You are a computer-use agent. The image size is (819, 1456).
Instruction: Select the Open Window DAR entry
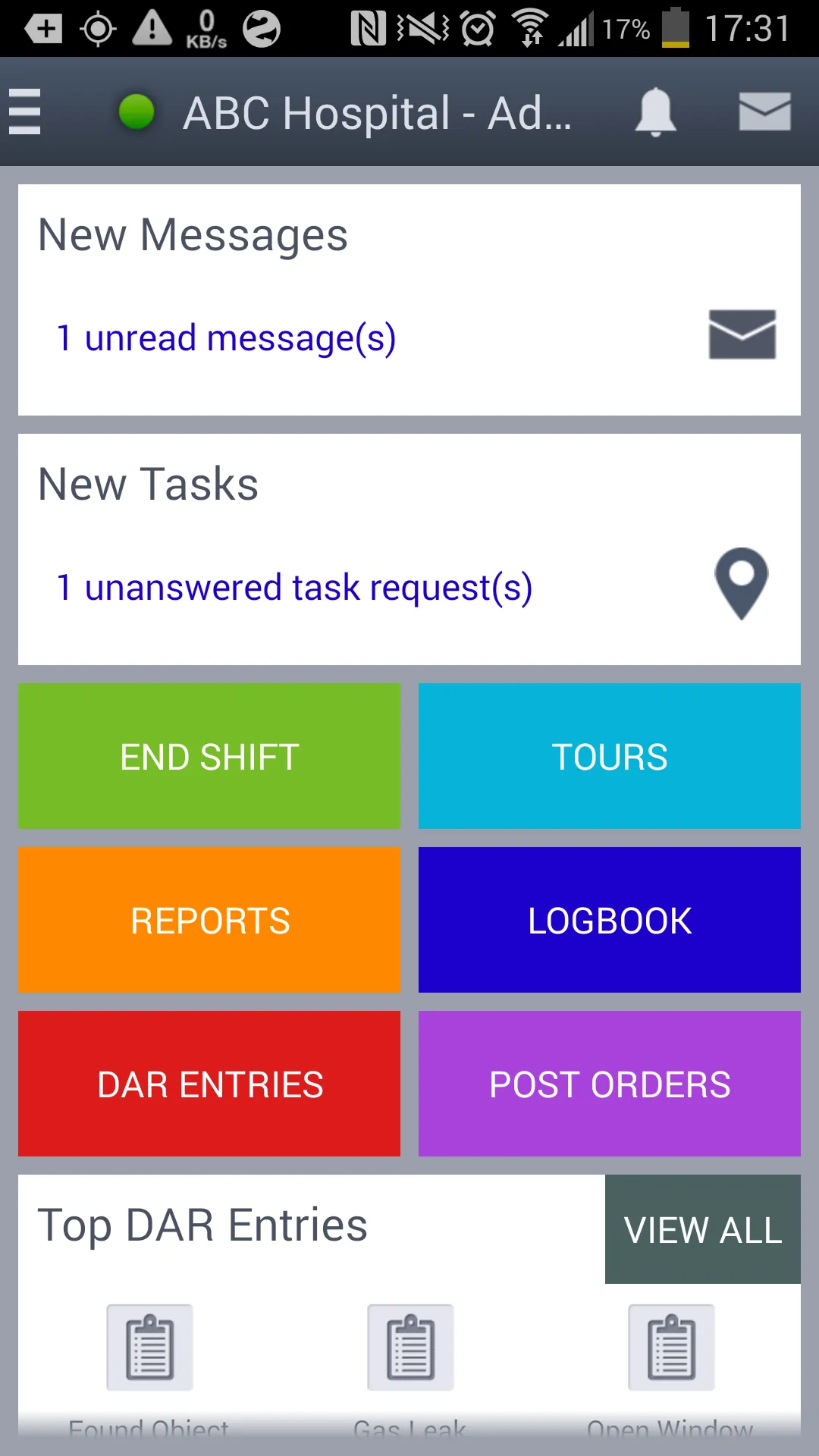pyautogui.click(x=671, y=1348)
